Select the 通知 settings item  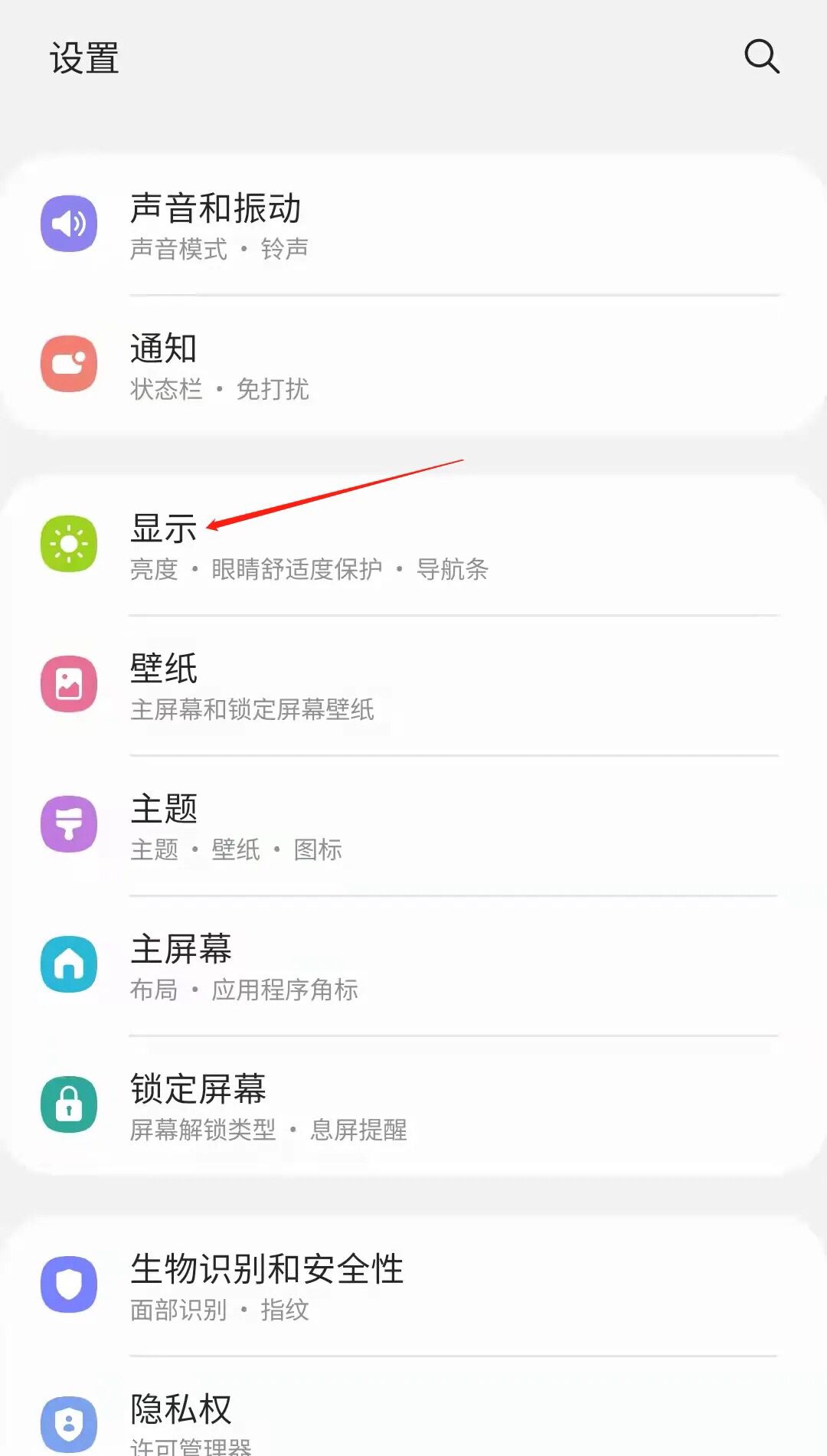point(306,365)
